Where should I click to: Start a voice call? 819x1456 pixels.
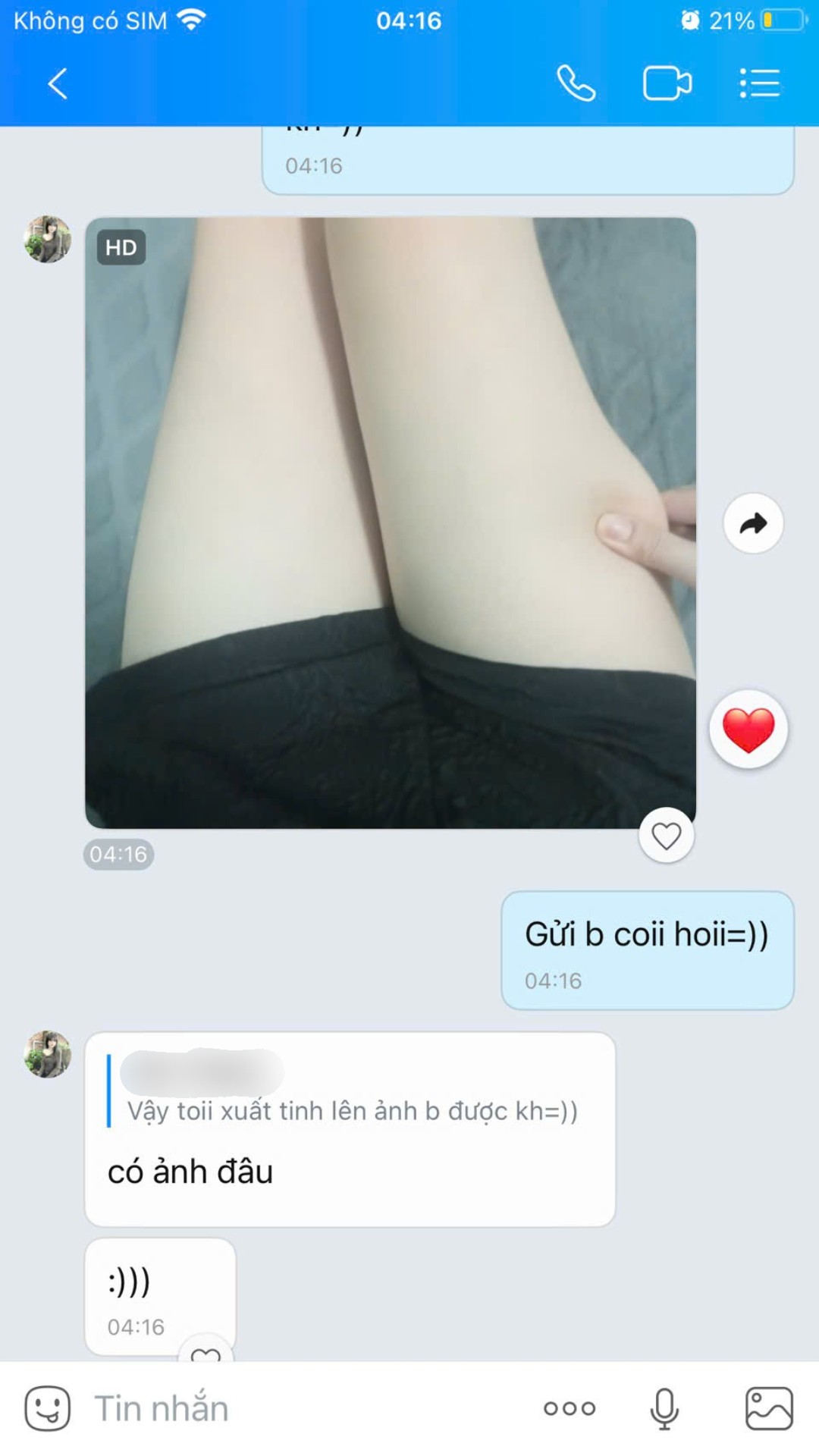point(576,83)
